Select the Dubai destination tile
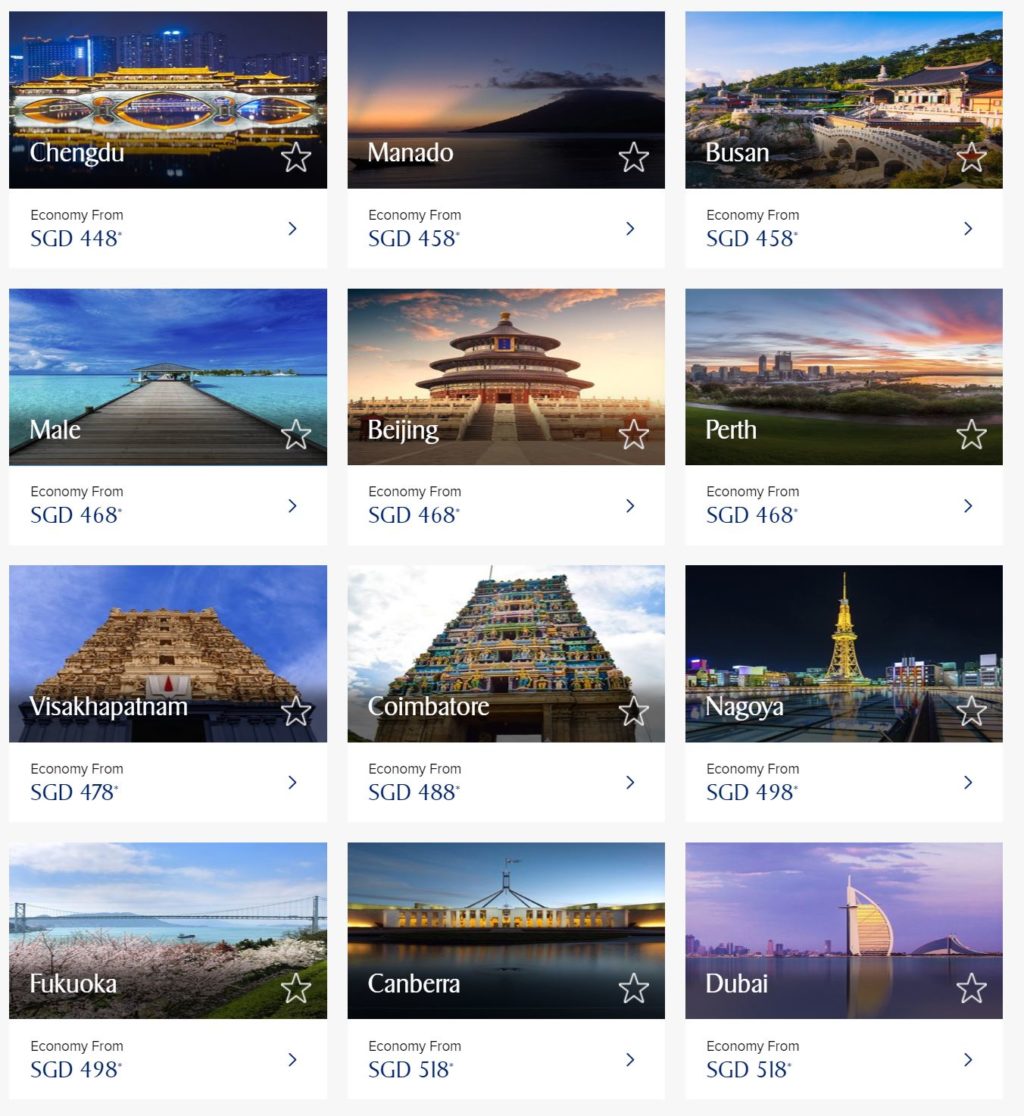 (x=843, y=920)
